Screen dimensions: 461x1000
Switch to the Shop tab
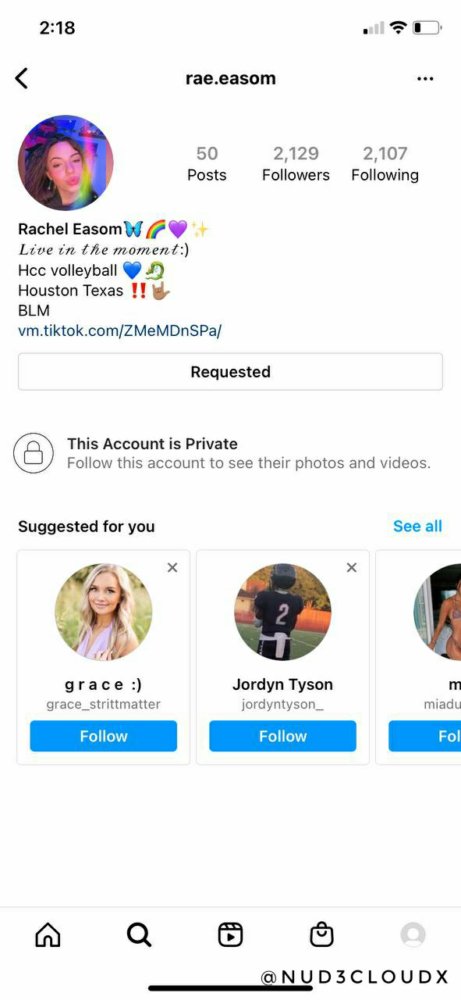[x=321, y=935]
